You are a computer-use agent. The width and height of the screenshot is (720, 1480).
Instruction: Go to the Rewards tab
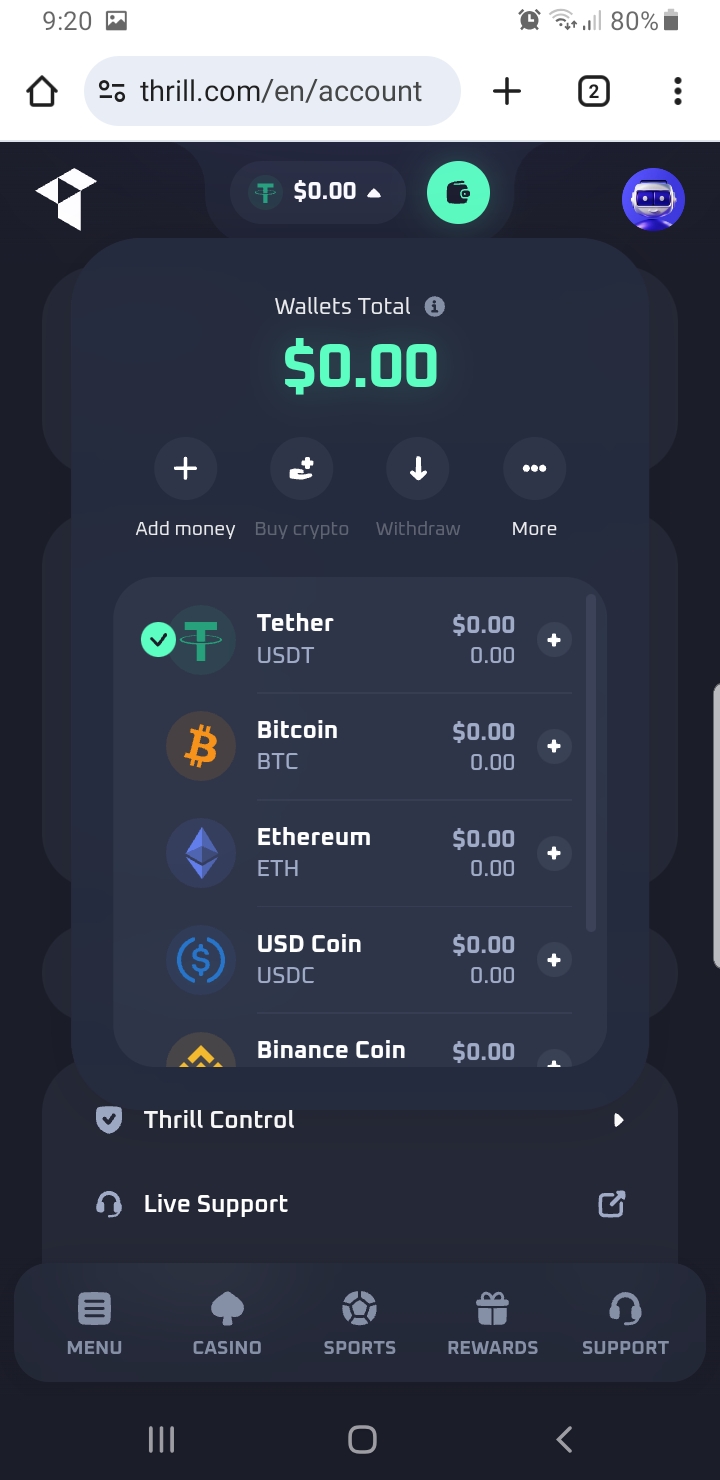(x=492, y=1323)
